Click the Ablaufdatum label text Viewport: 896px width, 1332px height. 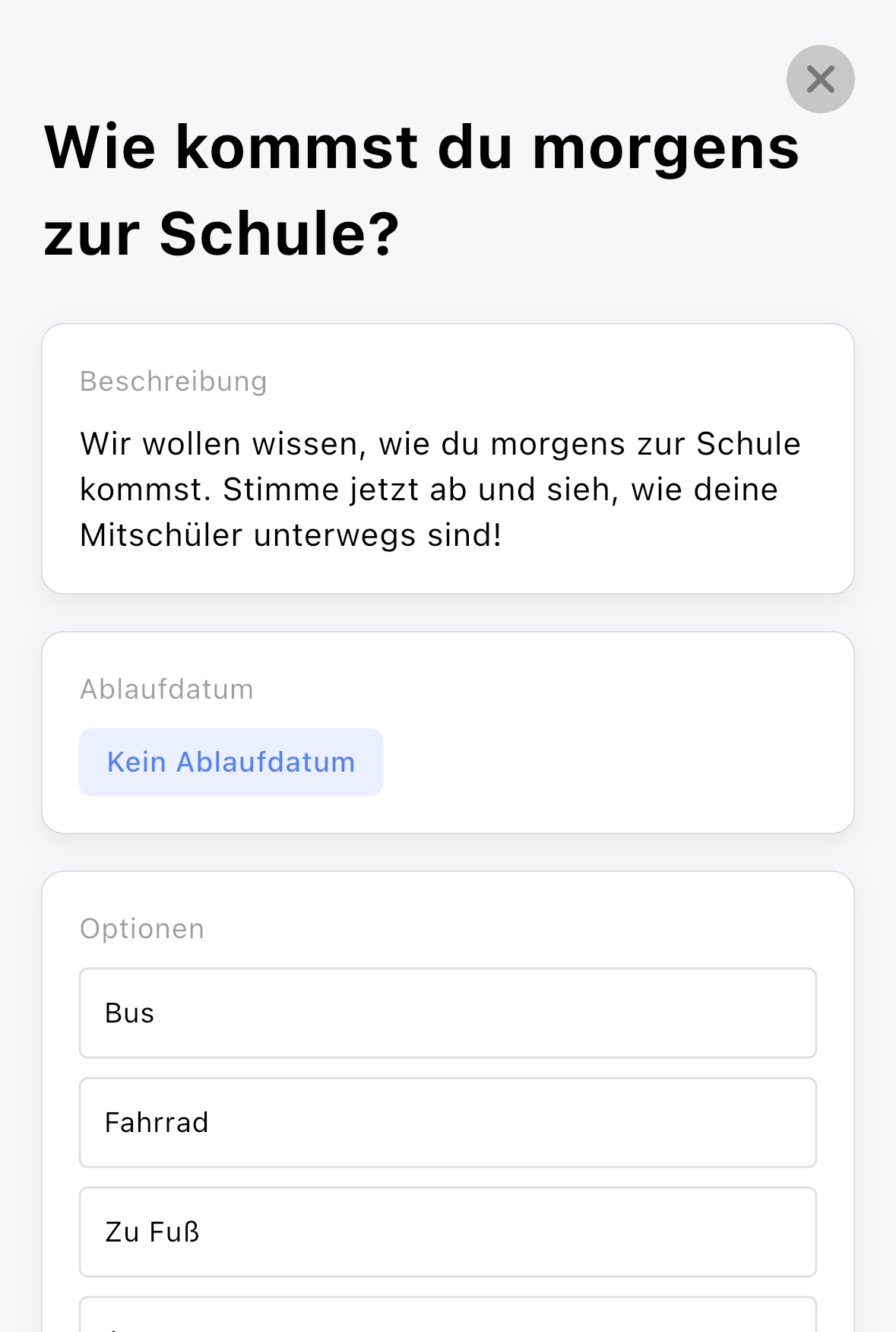tap(166, 688)
